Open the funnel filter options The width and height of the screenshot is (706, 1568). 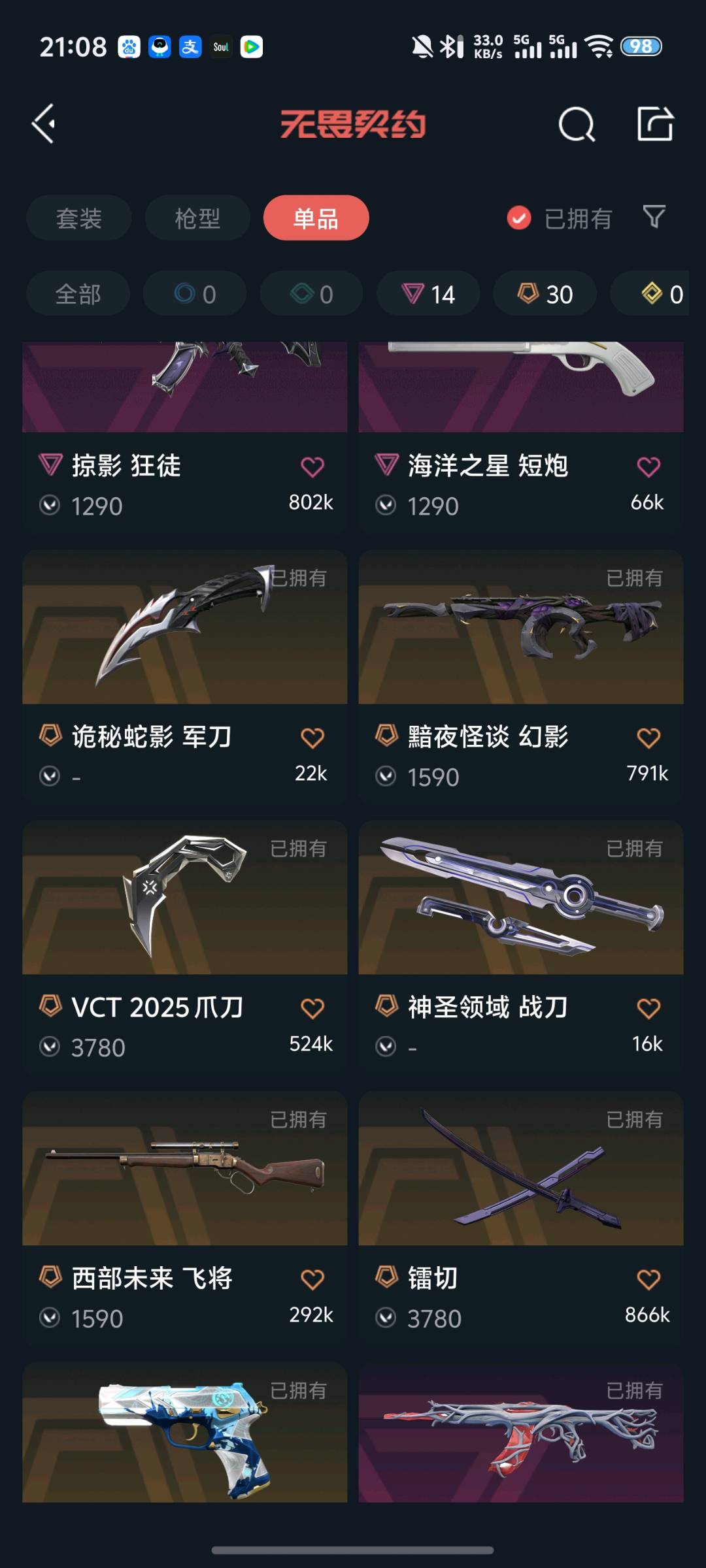pos(654,217)
